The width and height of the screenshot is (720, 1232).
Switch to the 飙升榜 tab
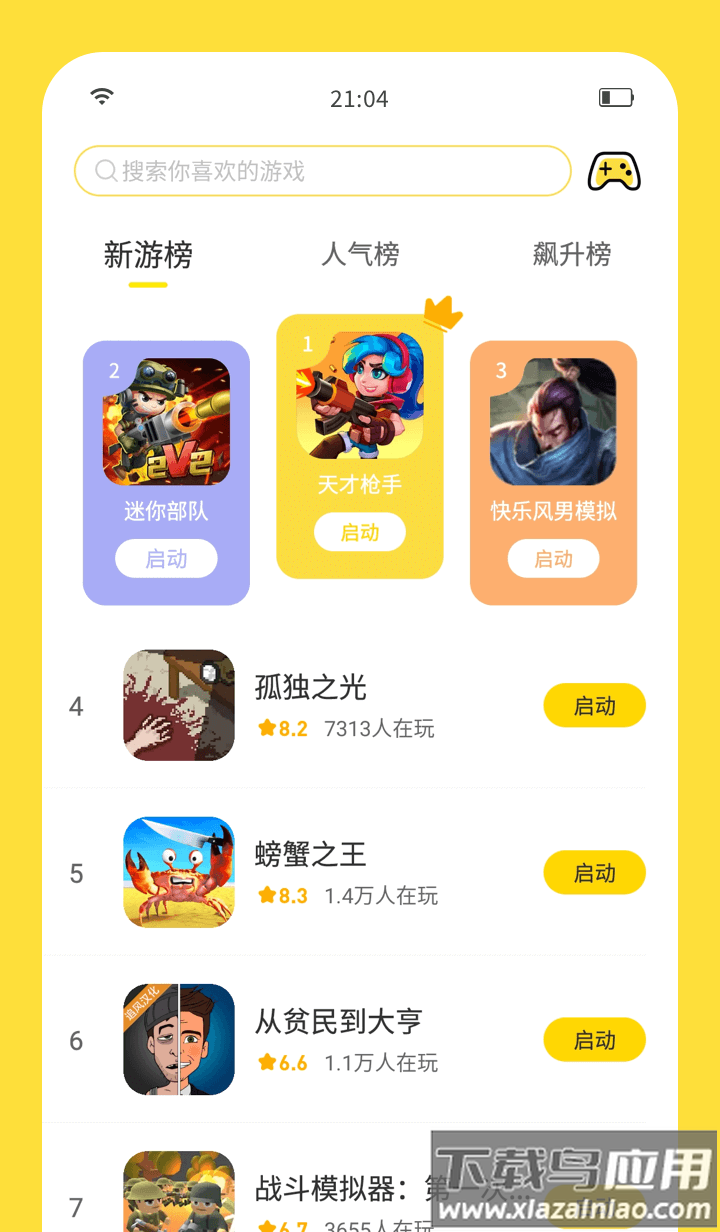[571, 255]
